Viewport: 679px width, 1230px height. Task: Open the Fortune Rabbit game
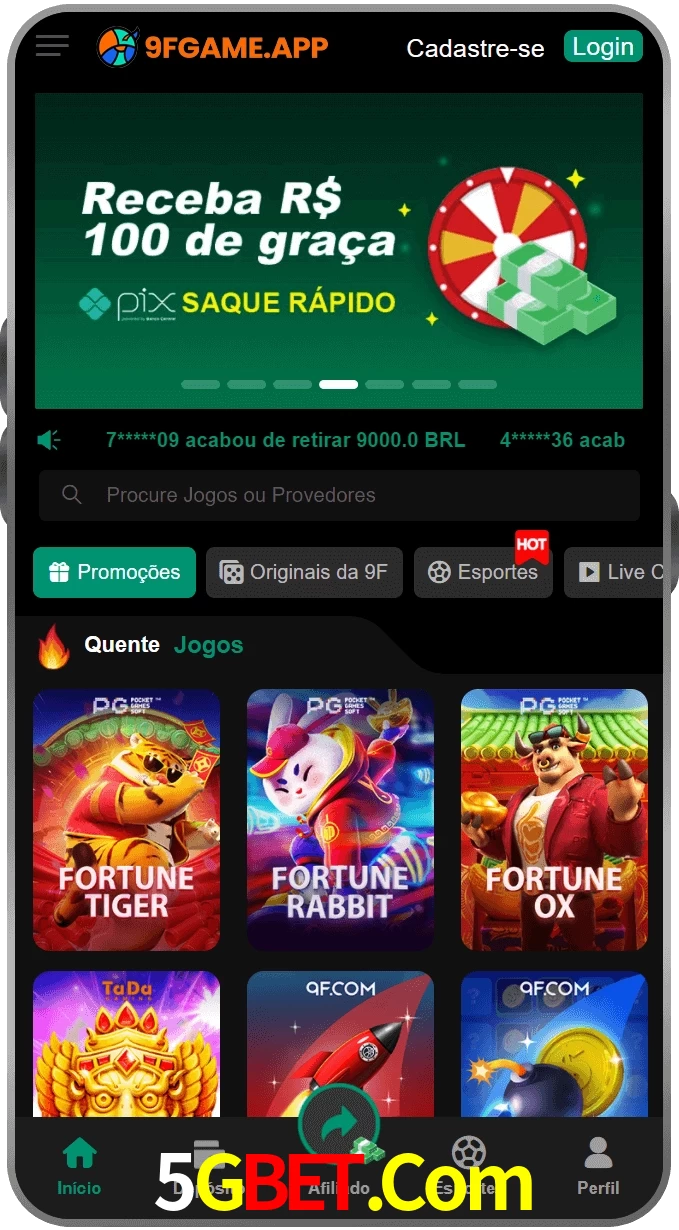click(x=340, y=819)
